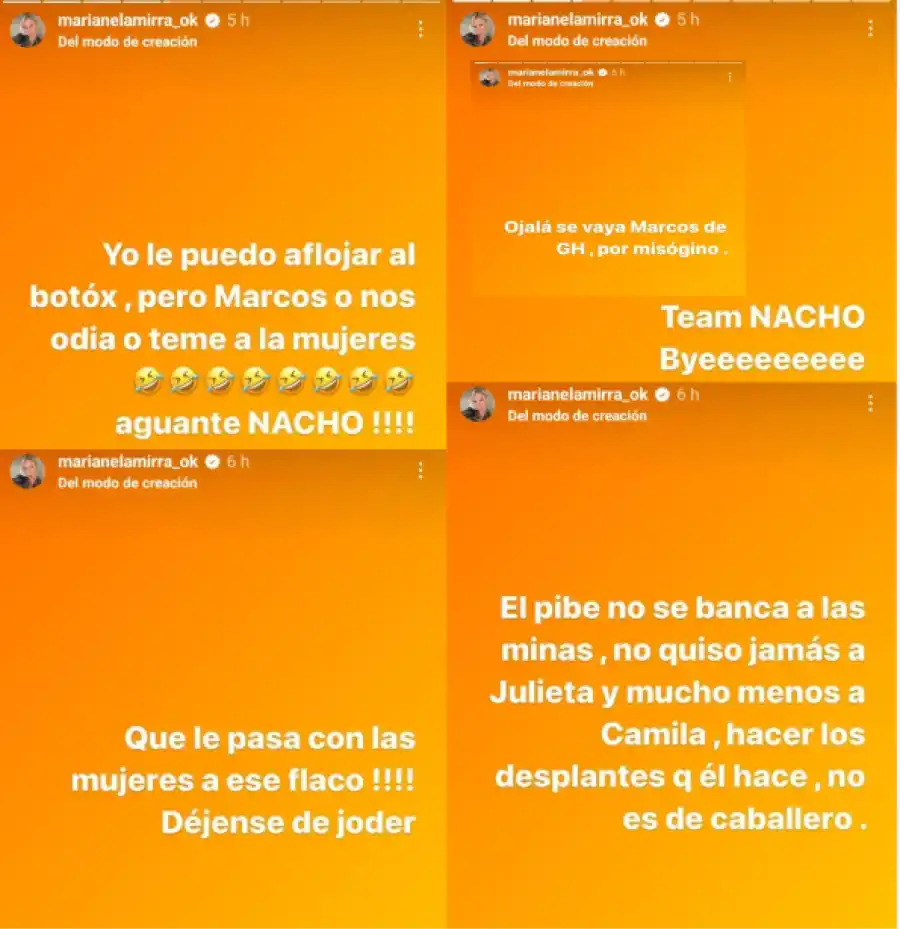
Task: Tap the profile picture on the bottom-right story
Action: pyautogui.click(x=479, y=404)
